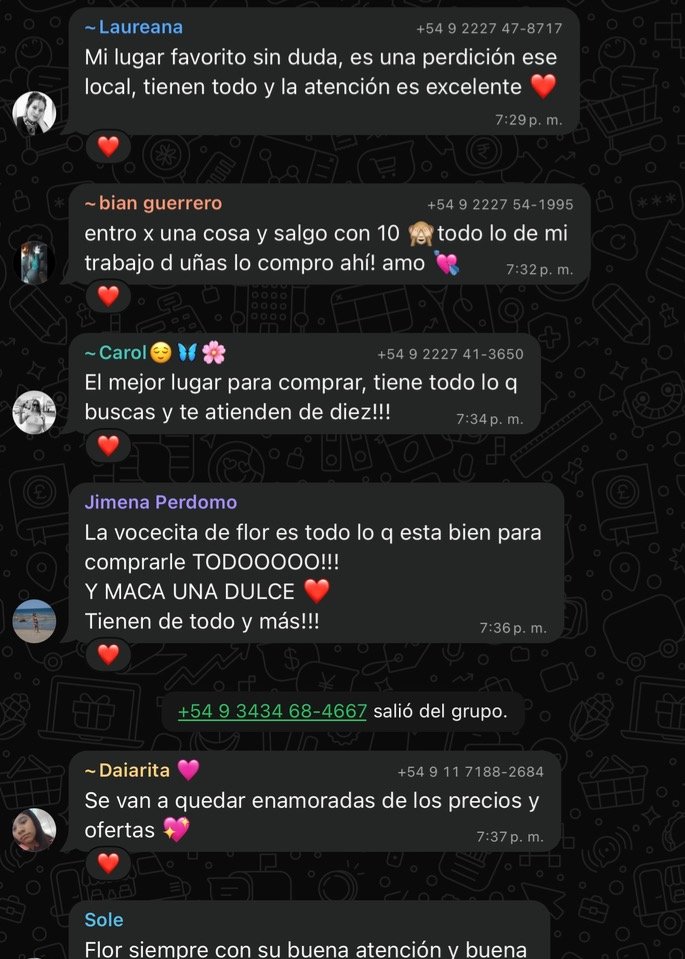The height and width of the screenshot is (959, 685).
Task: Open Carol's profile picture
Action: click(x=34, y=412)
